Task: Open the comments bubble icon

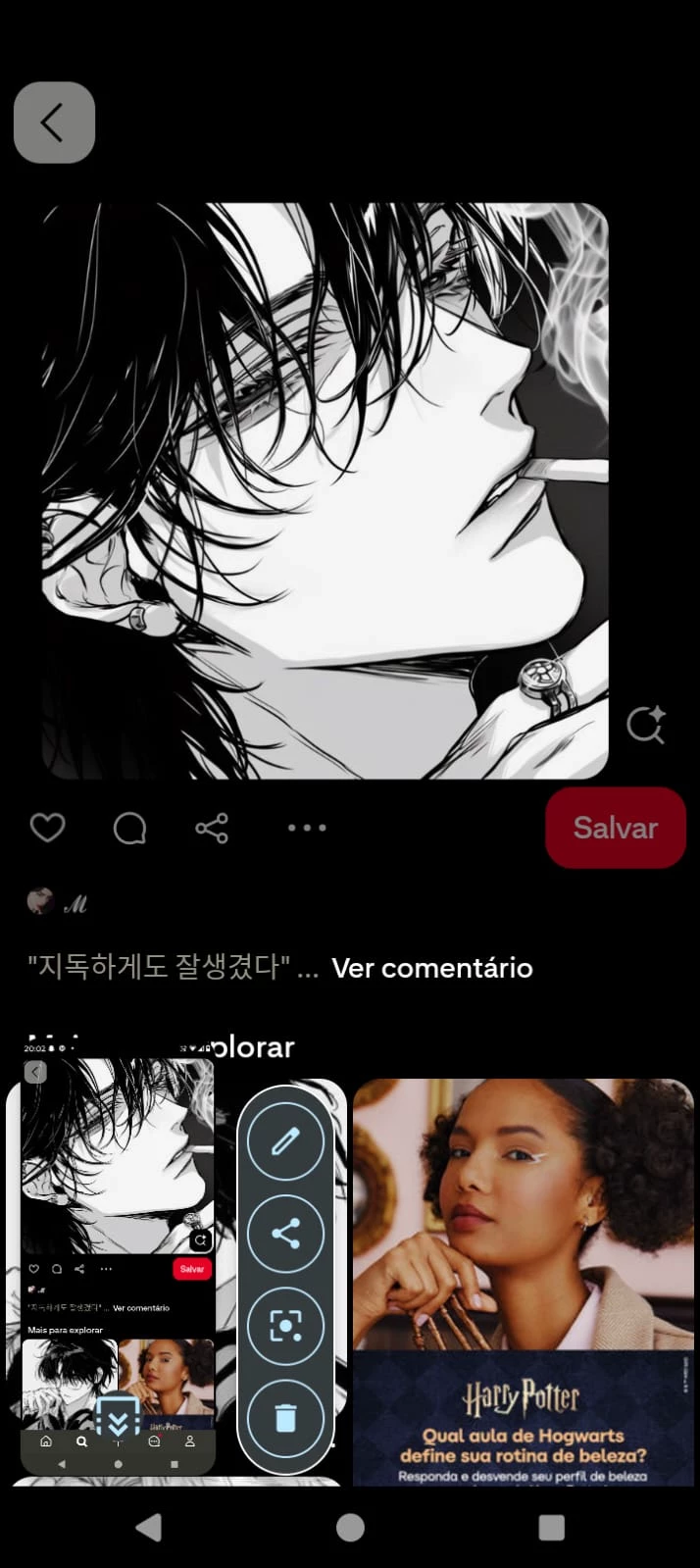Action: coord(129,828)
